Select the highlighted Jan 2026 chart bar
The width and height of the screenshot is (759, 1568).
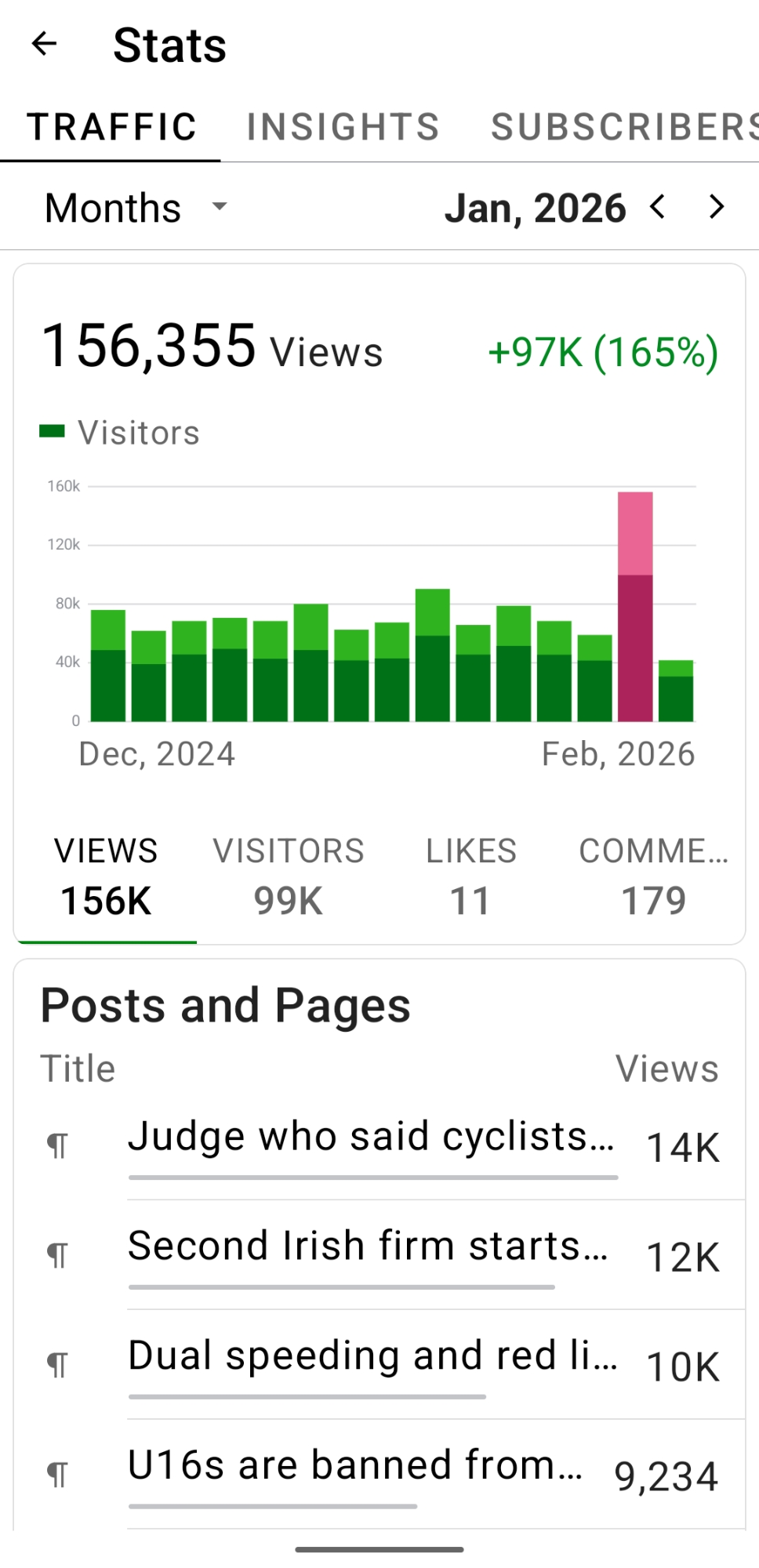pos(635,608)
